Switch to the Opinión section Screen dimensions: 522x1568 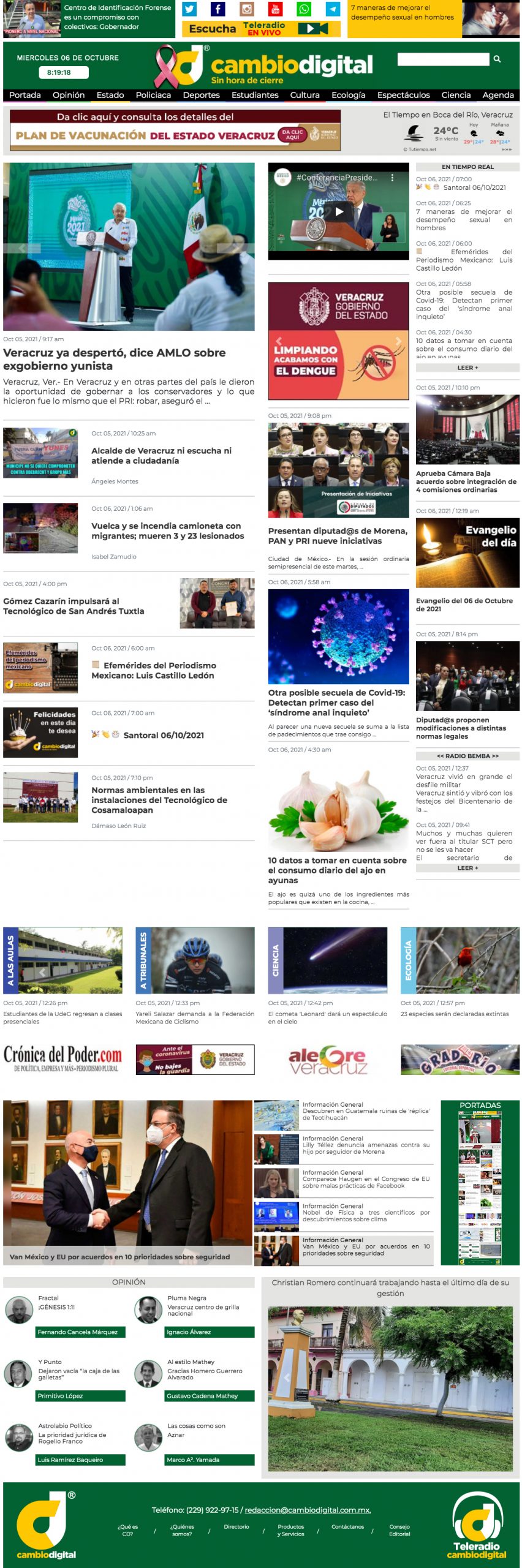click(x=69, y=95)
